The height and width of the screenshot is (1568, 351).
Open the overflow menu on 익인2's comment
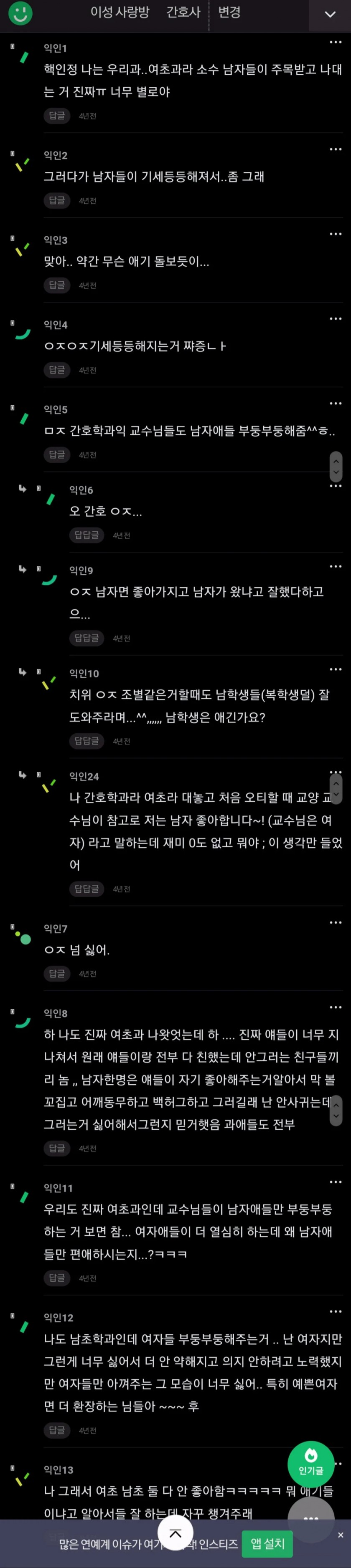[335, 149]
